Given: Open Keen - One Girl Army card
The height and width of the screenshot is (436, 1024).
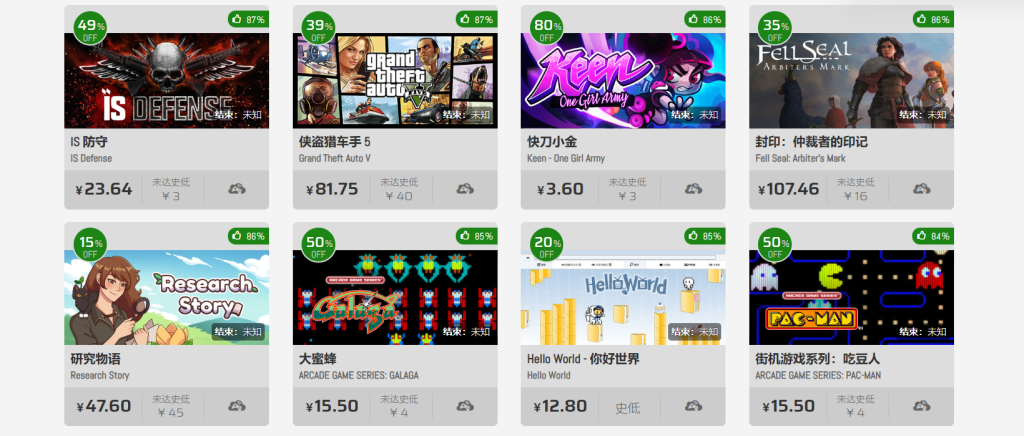Looking at the screenshot, I should [623, 80].
